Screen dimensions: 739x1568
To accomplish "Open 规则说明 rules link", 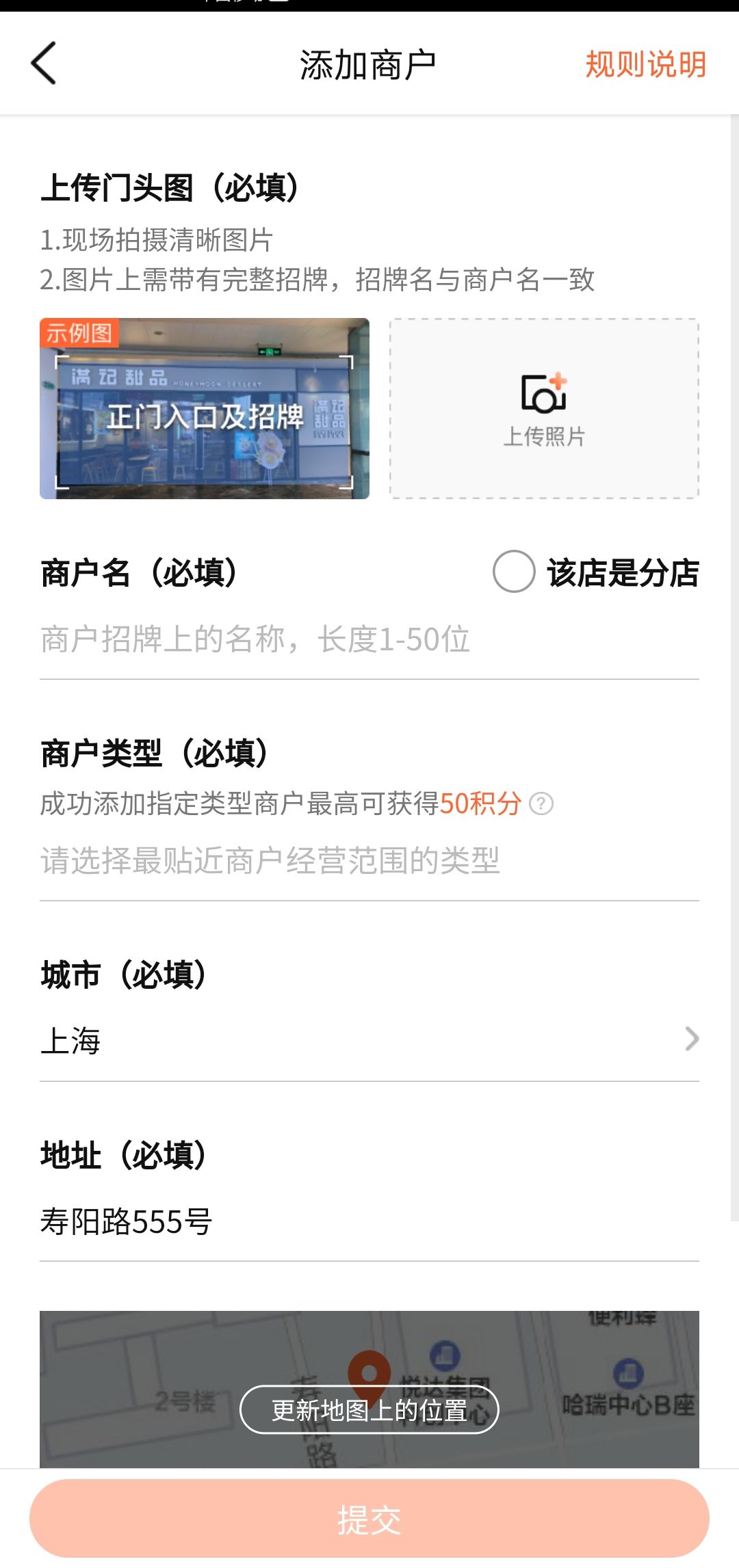I will [x=645, y=65].
